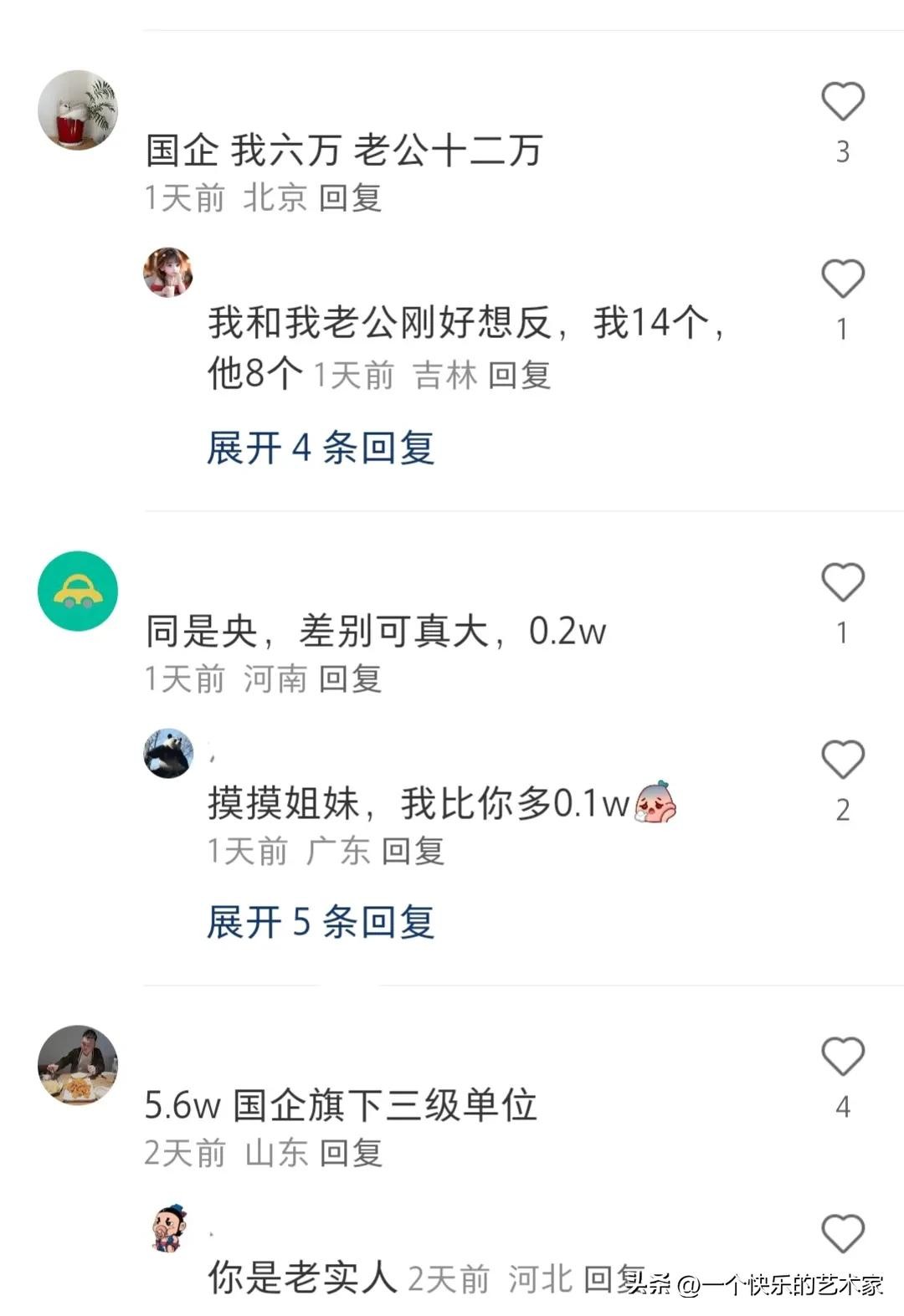Image resolution: width=904 pixels, height=1316 pixels.
Task: Expand 展开 4 条回复
Action: pyautogui.click(x=321, y=448)
